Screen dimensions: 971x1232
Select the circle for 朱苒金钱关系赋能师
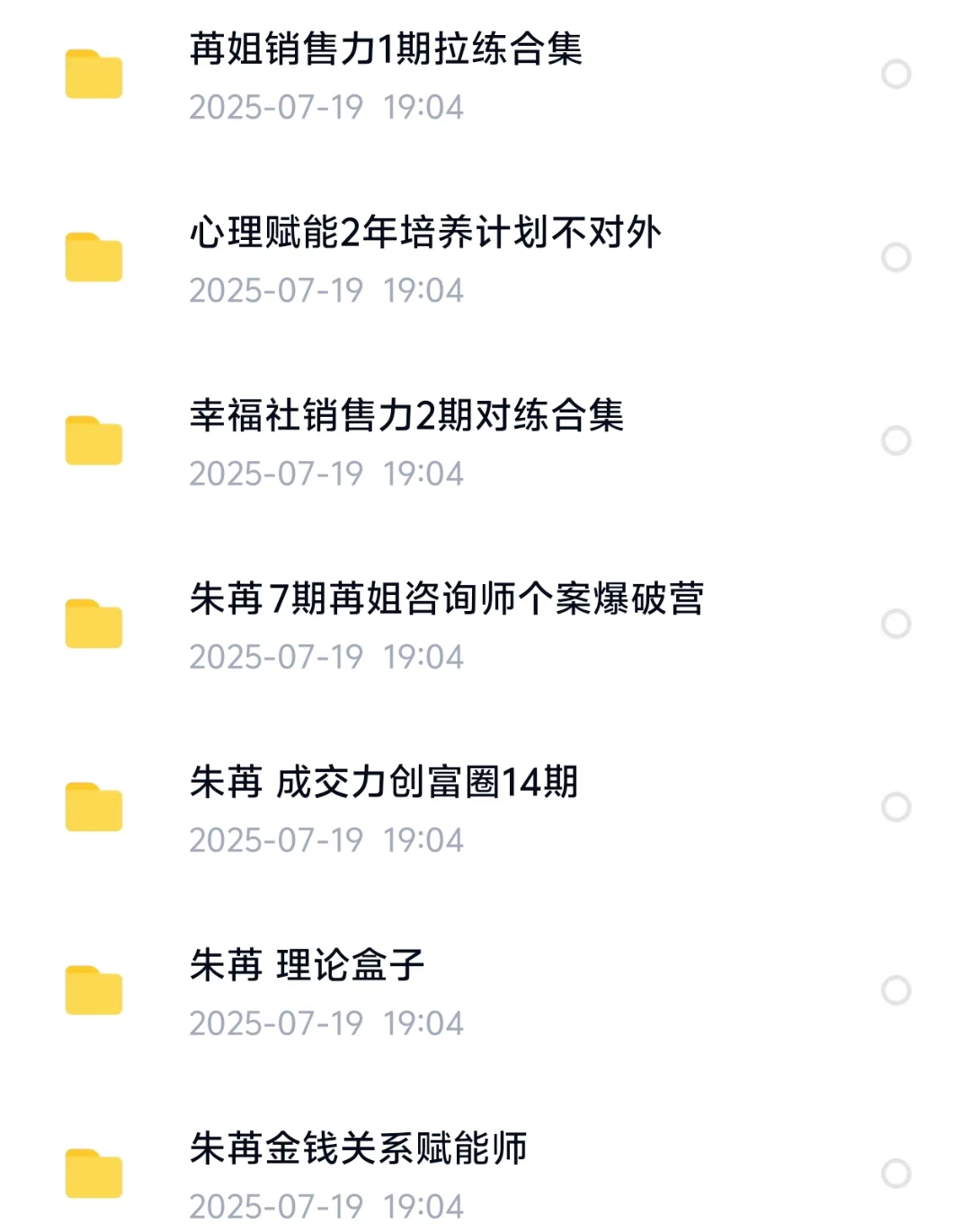coord(895,1174)
